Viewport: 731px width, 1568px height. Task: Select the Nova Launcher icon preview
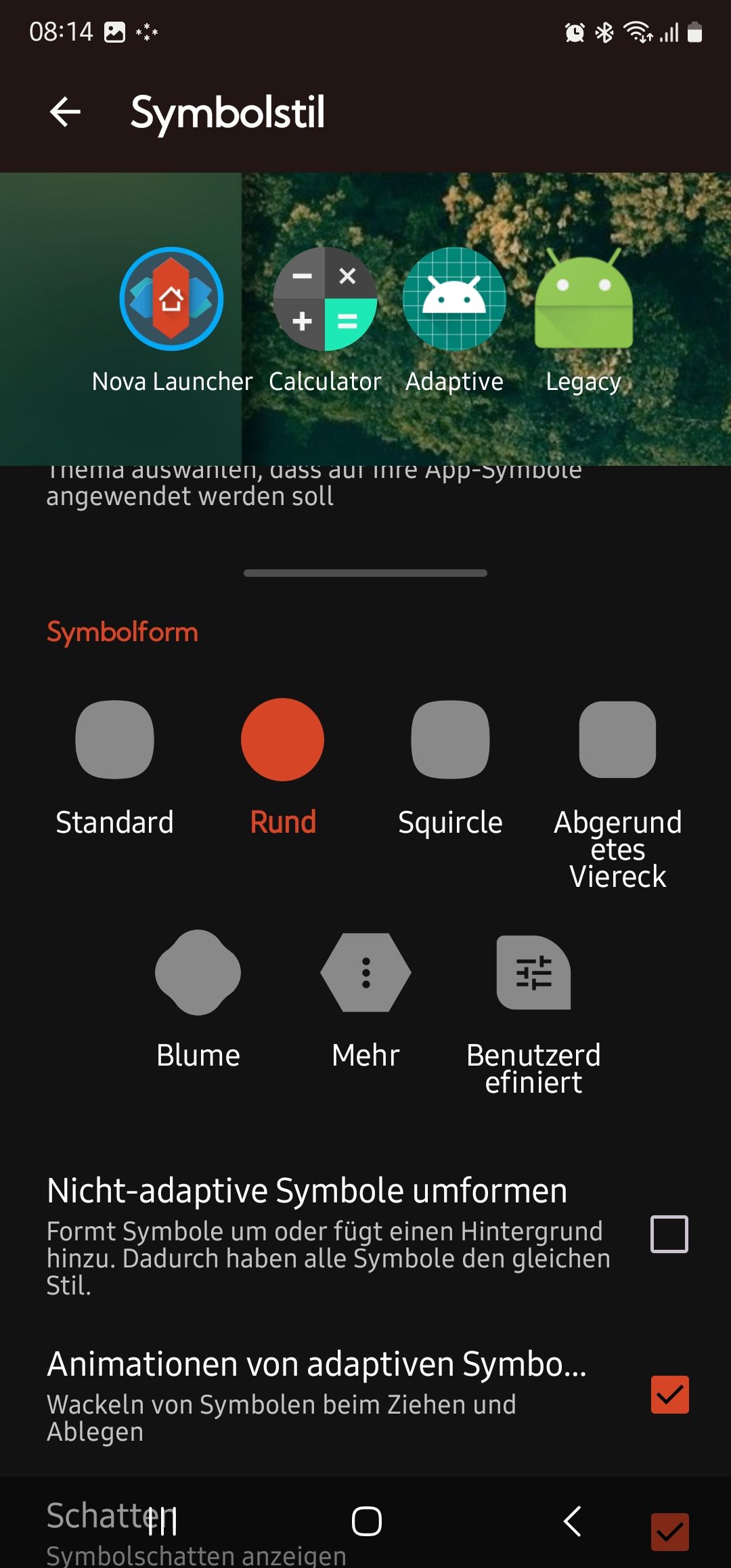click(171, 300)
